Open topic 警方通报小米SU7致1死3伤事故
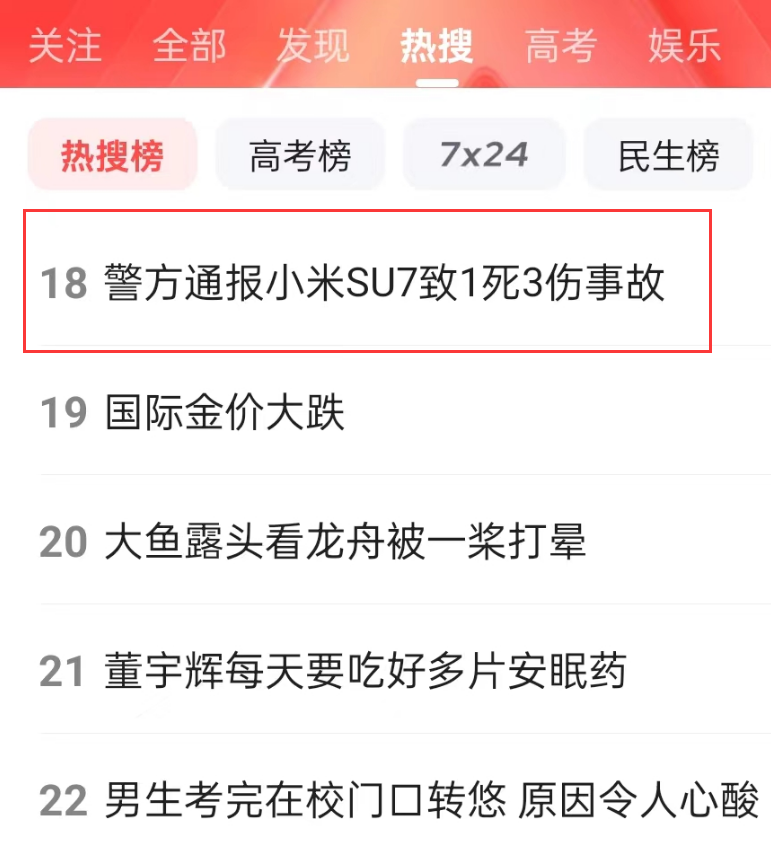771x846 pixels. pos(384,284)
